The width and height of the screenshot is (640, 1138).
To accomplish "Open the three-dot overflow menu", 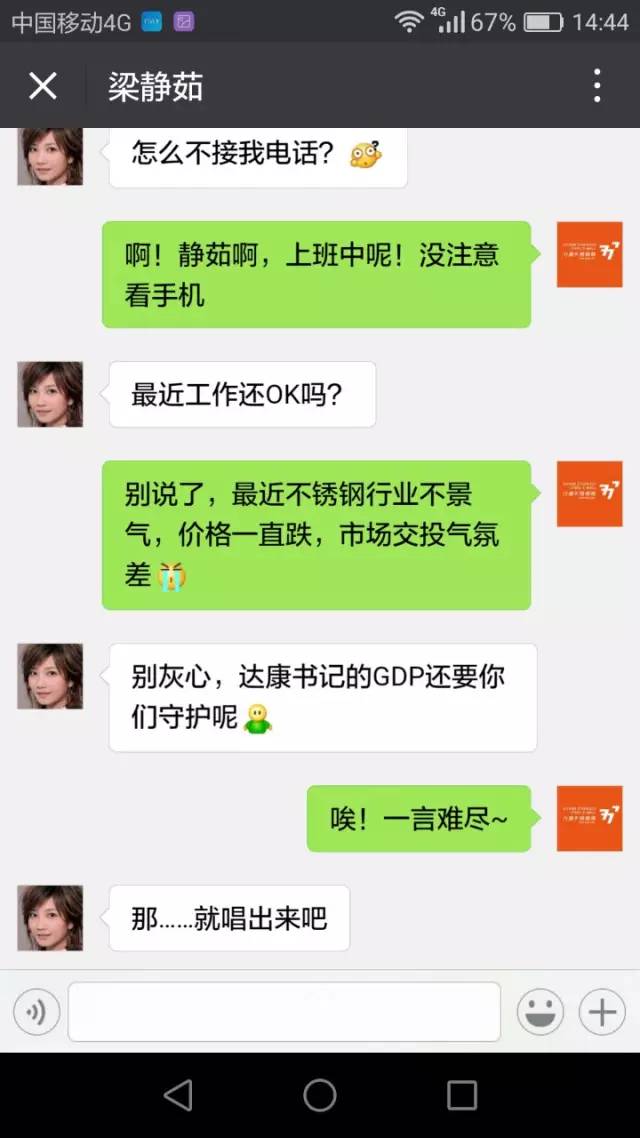I will (597, 86).
